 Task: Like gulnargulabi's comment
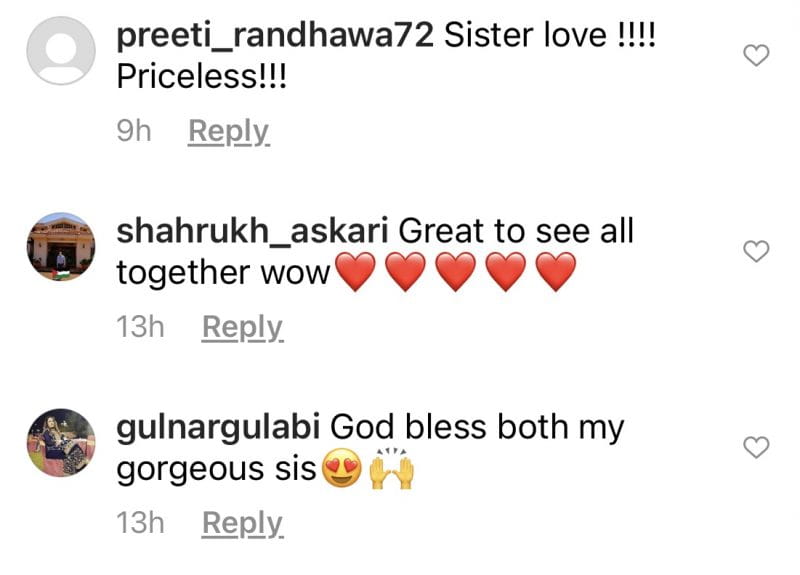[x=758, y=446]
